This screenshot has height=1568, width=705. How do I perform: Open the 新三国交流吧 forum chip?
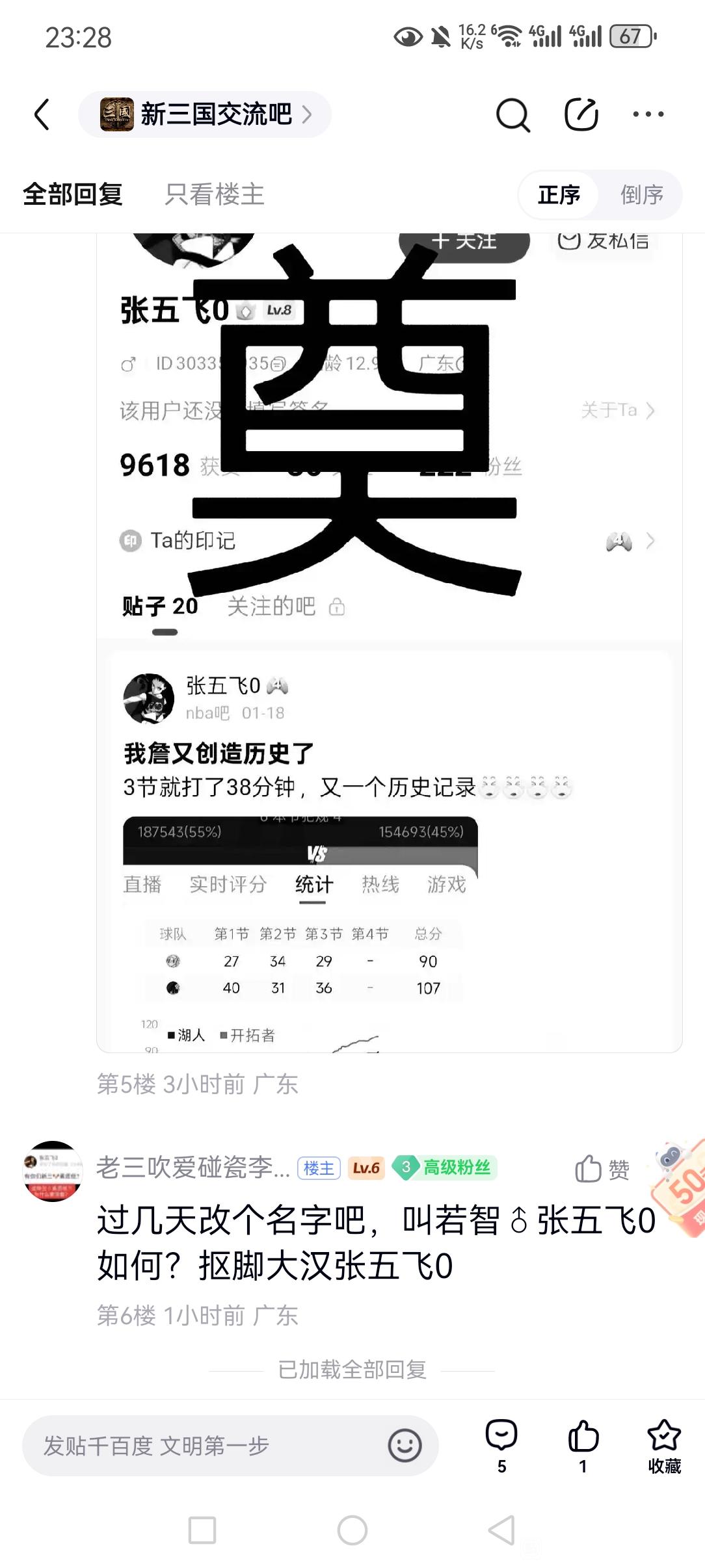205,114
